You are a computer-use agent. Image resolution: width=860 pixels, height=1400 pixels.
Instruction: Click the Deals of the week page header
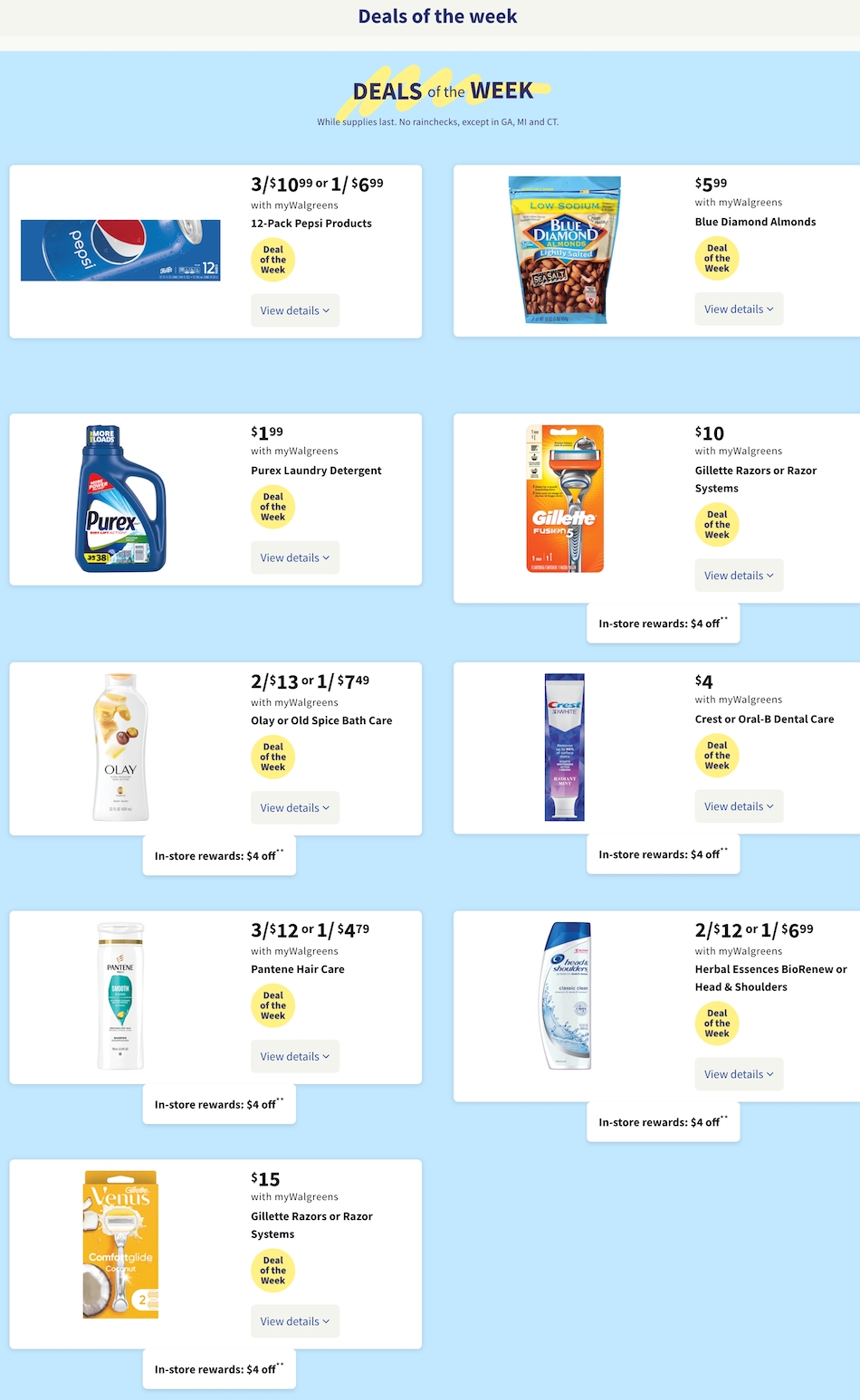pos(438,15)
